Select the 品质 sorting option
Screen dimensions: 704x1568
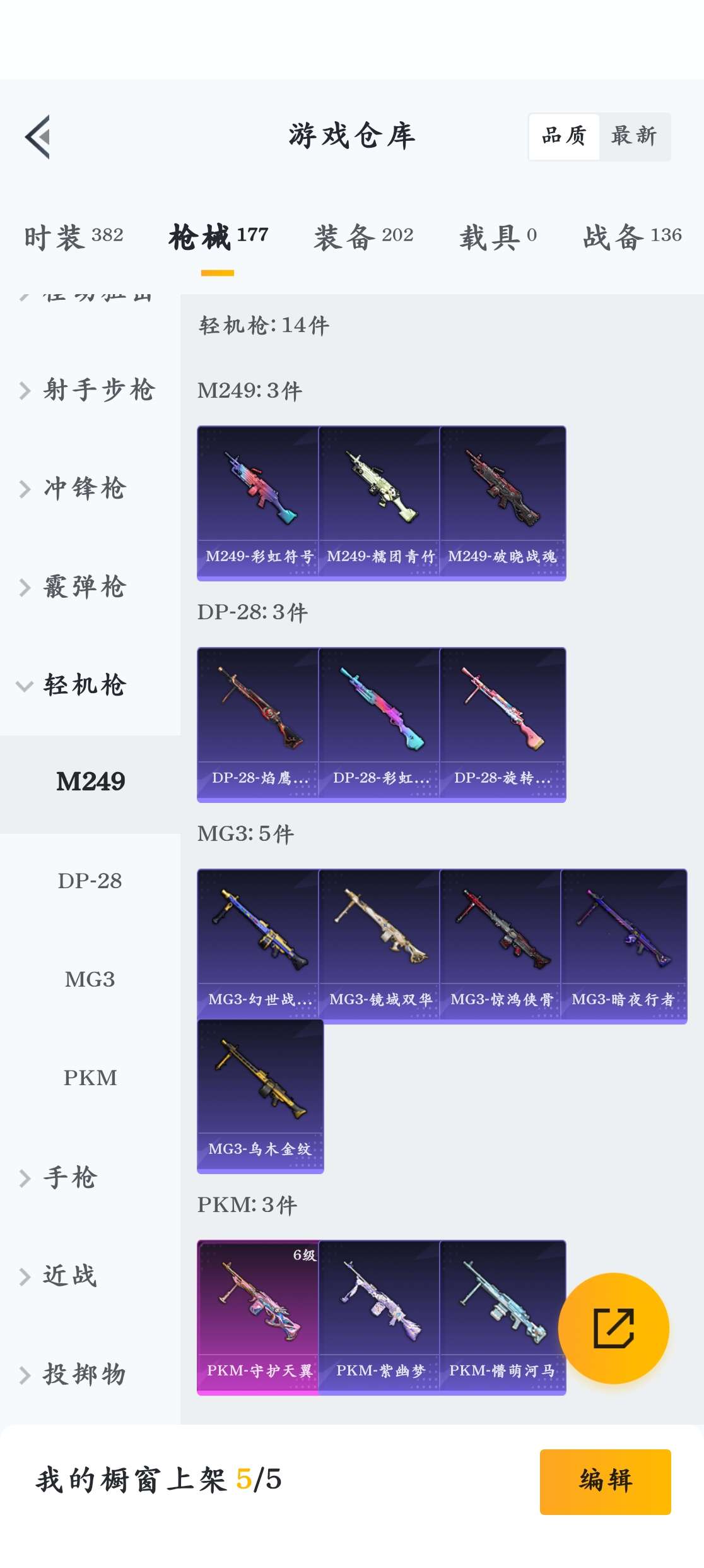(564, 136)
